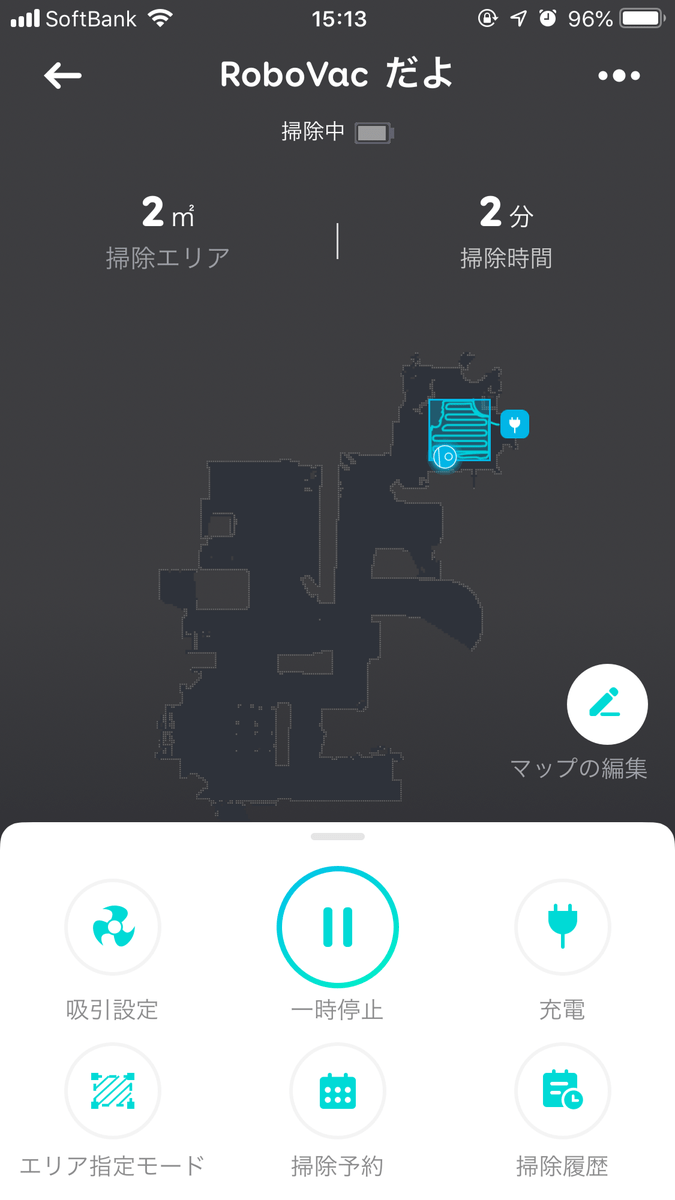Send the robot to 充電

562,927
